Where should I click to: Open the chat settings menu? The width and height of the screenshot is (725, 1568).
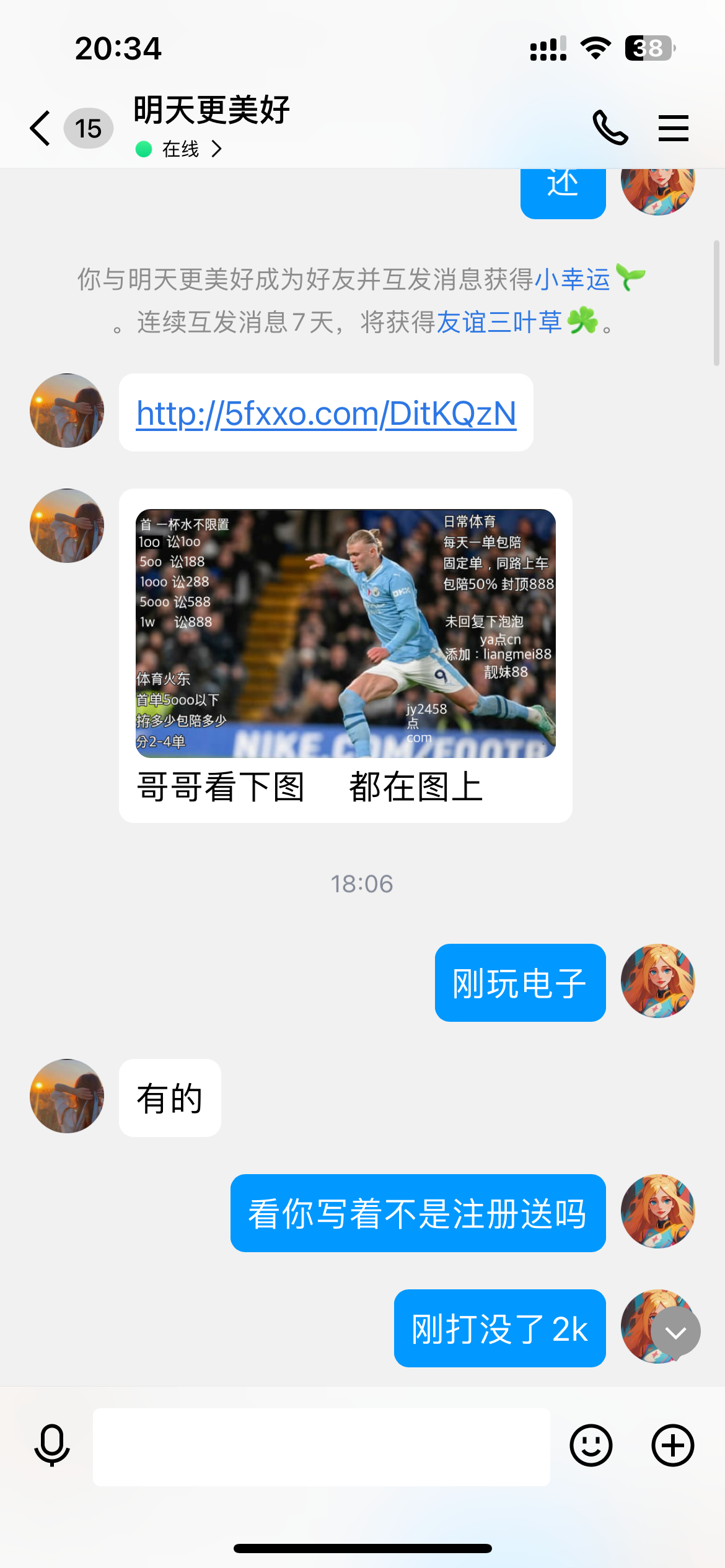[673, 128]
